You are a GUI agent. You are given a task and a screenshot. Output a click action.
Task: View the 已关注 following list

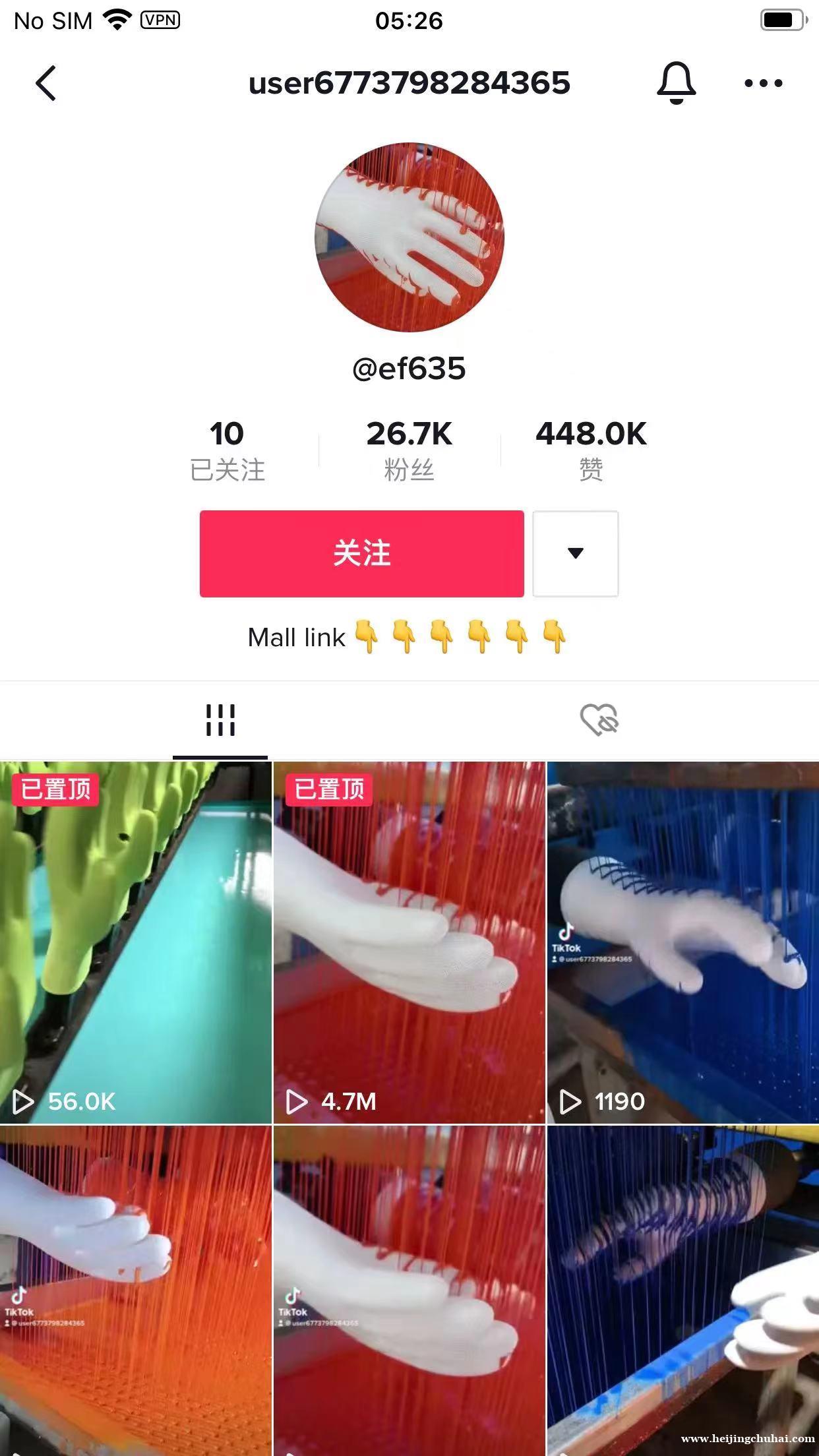(227, 450)
